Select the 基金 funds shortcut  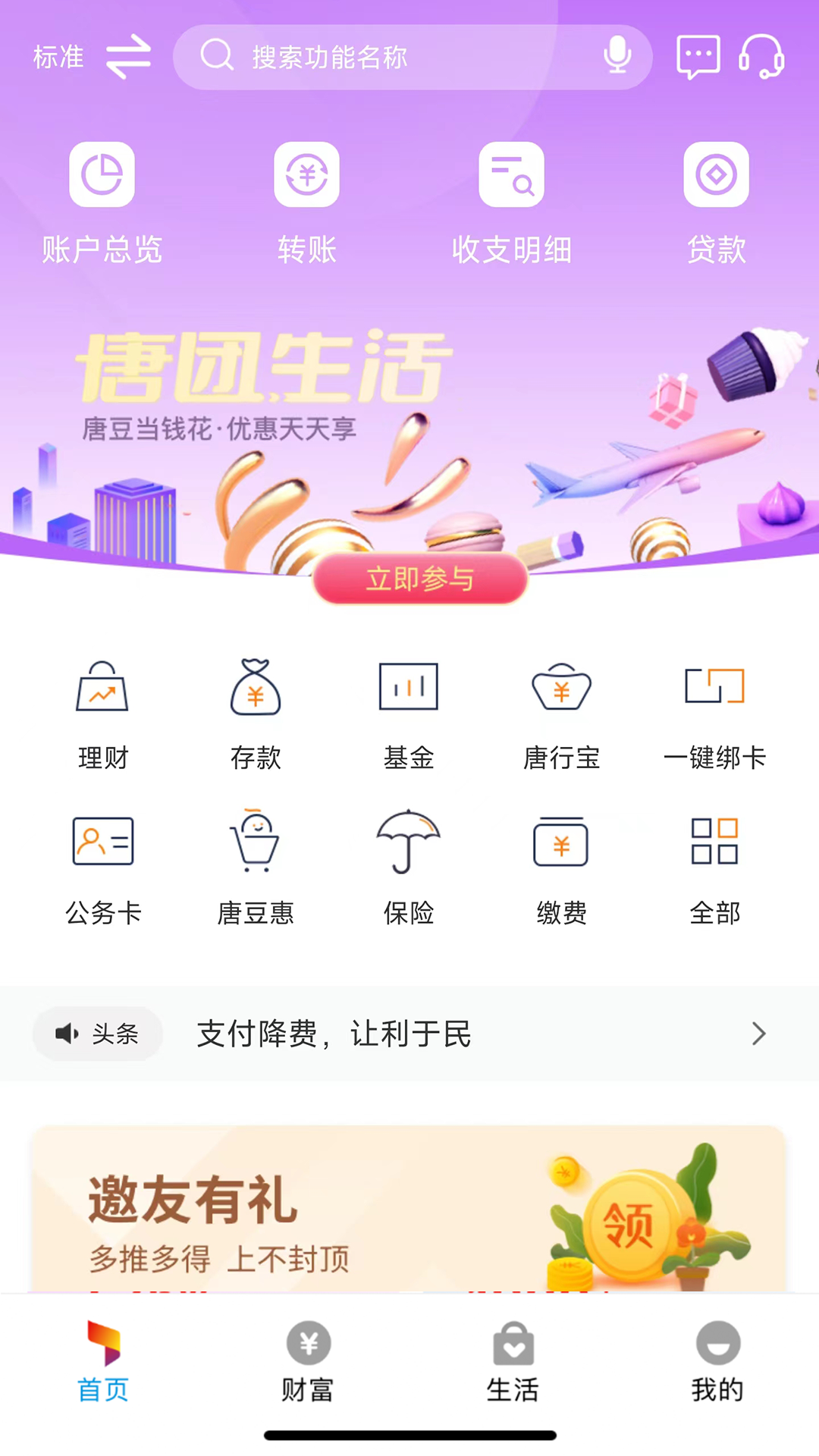409,714
